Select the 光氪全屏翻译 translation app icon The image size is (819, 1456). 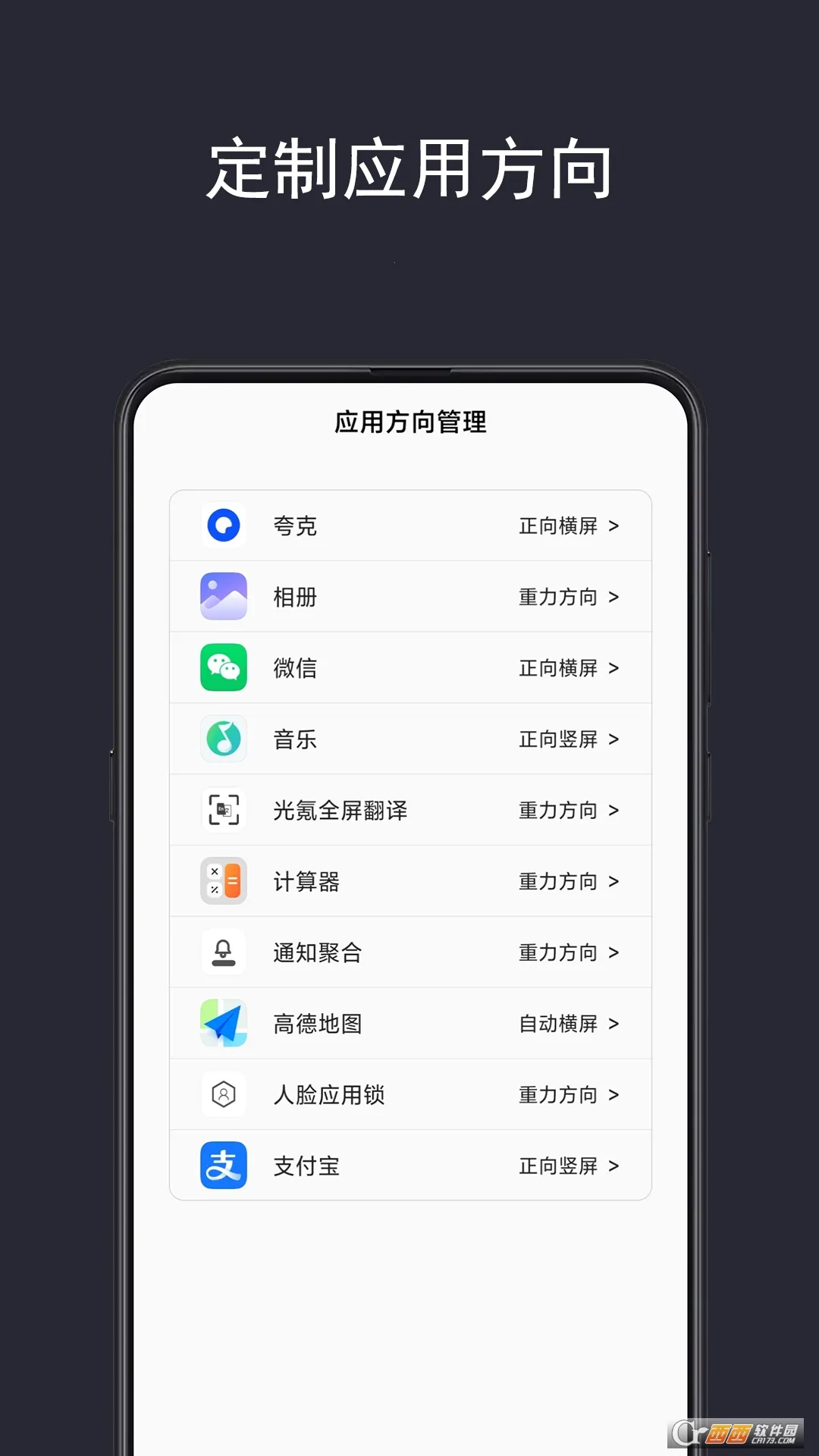coord(224,811)
